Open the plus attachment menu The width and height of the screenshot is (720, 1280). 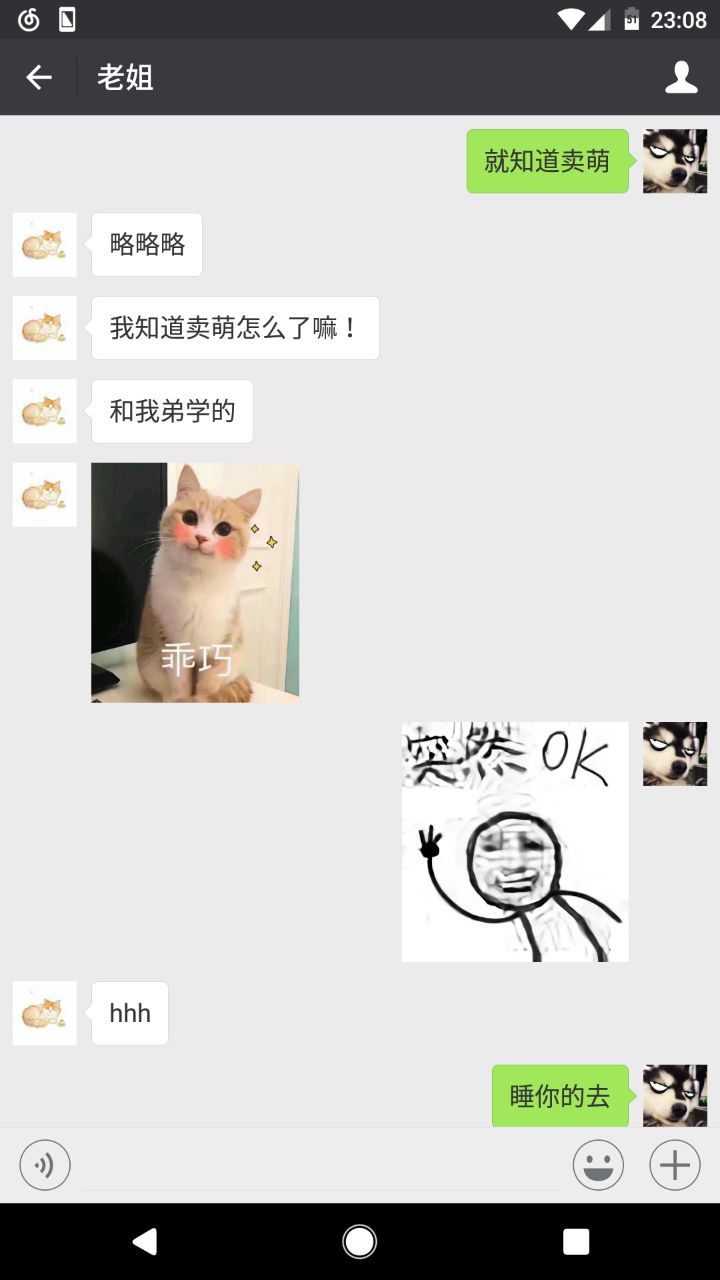tap(675, 1165)
